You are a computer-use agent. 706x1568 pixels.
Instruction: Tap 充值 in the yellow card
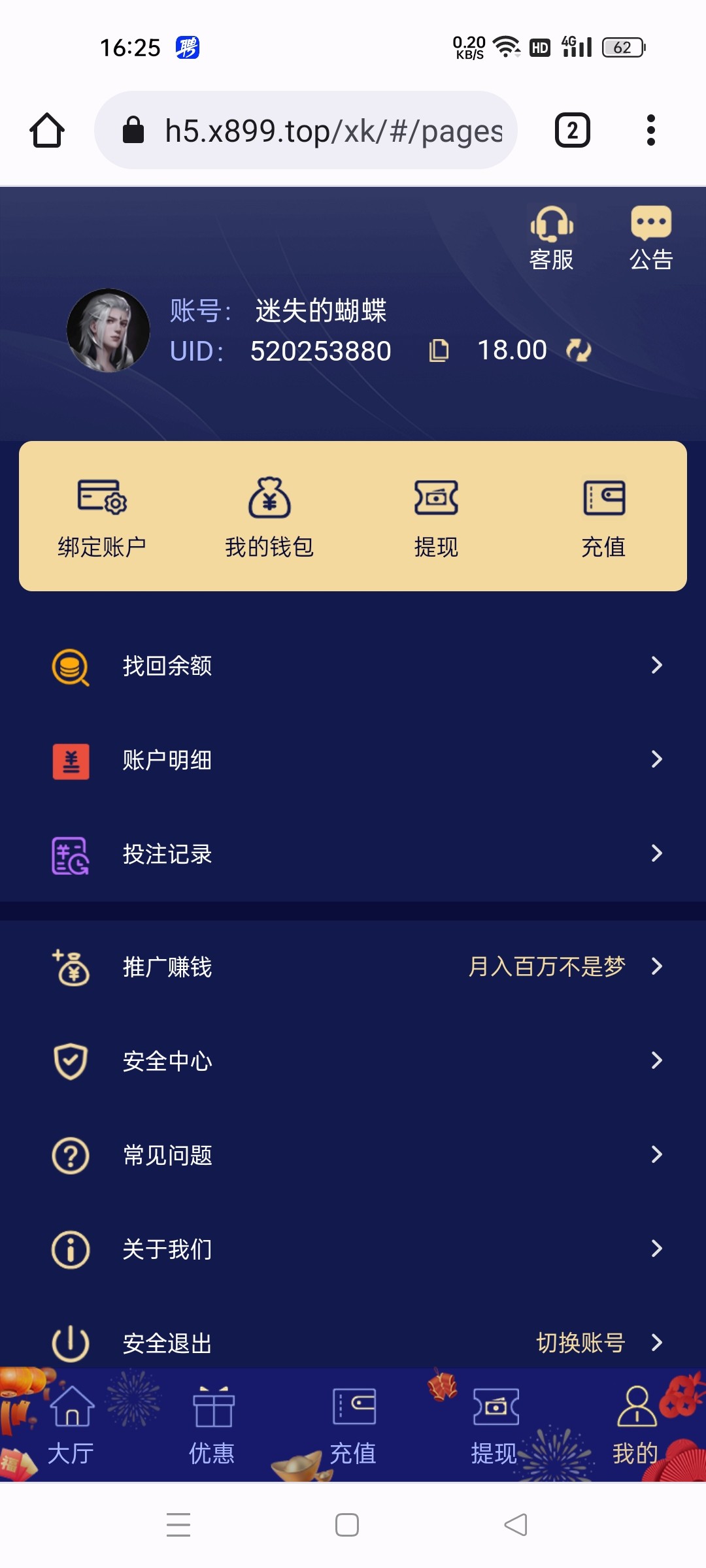[603, 517]
